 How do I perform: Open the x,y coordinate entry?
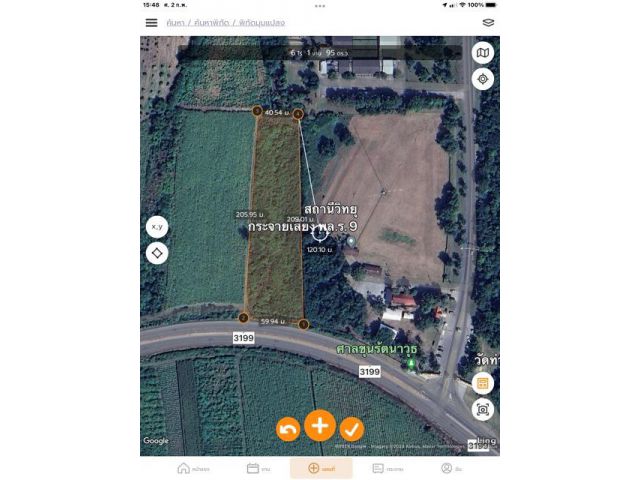pyautogui.click(x=157, y=227)
